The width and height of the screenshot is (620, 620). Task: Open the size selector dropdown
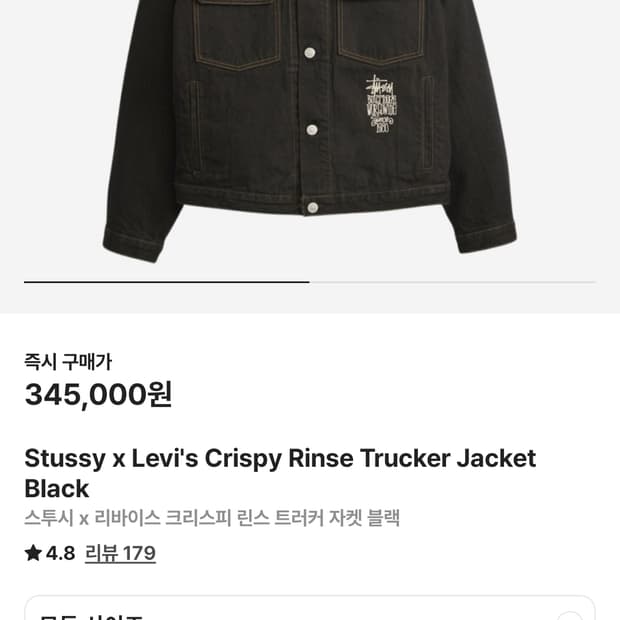pos(309,611)
